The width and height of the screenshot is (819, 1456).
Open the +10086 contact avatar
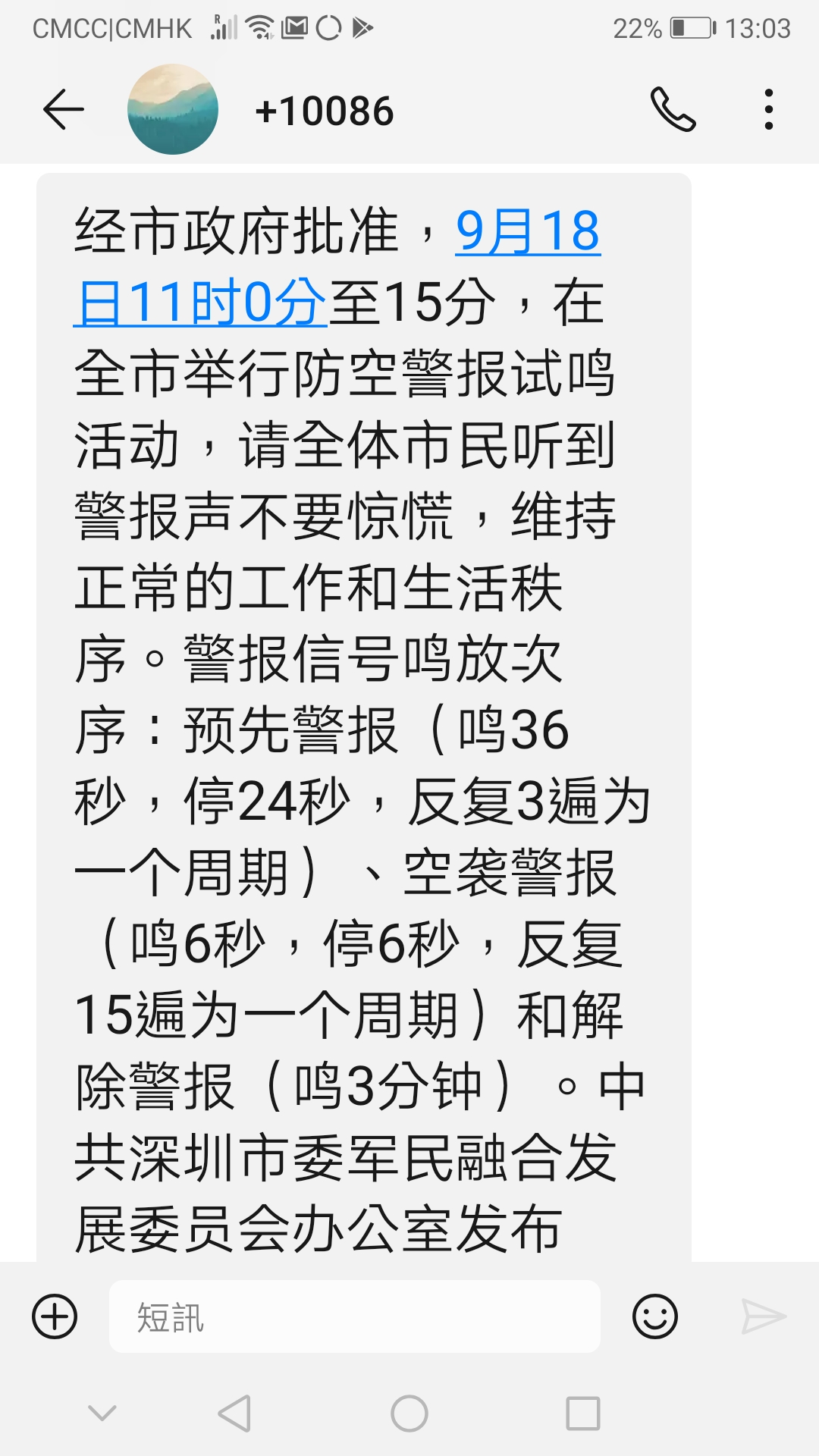(173, 110)
